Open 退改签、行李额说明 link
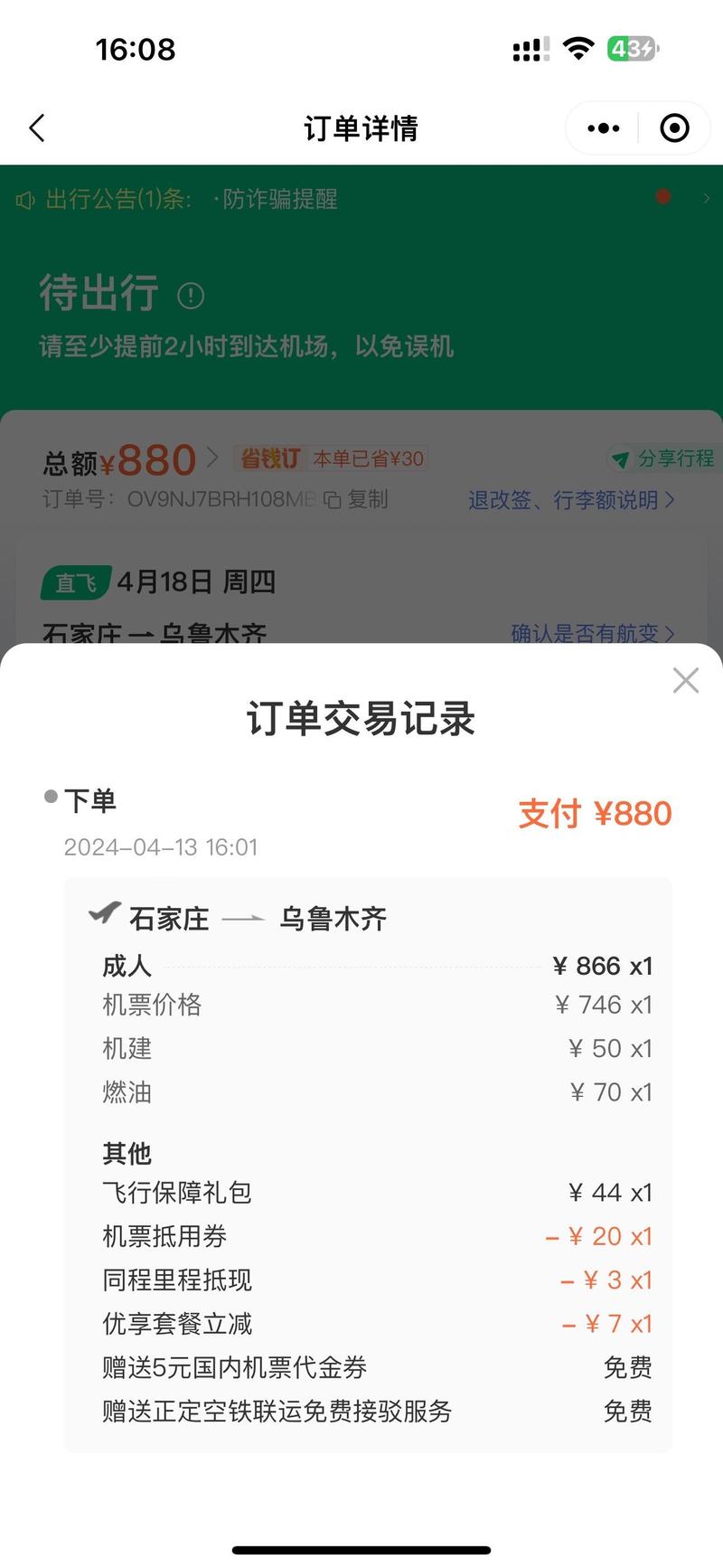 pyautogui.click(x=569, y=500)
